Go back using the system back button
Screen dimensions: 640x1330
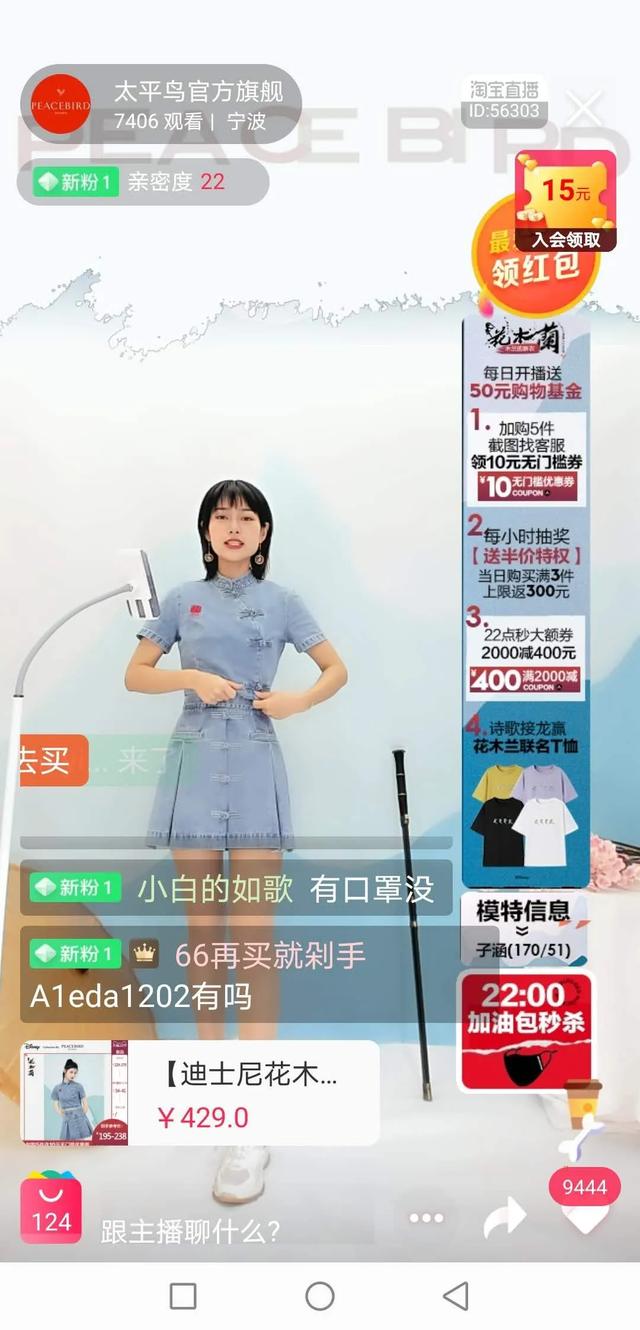click(x=455, y=1296)
